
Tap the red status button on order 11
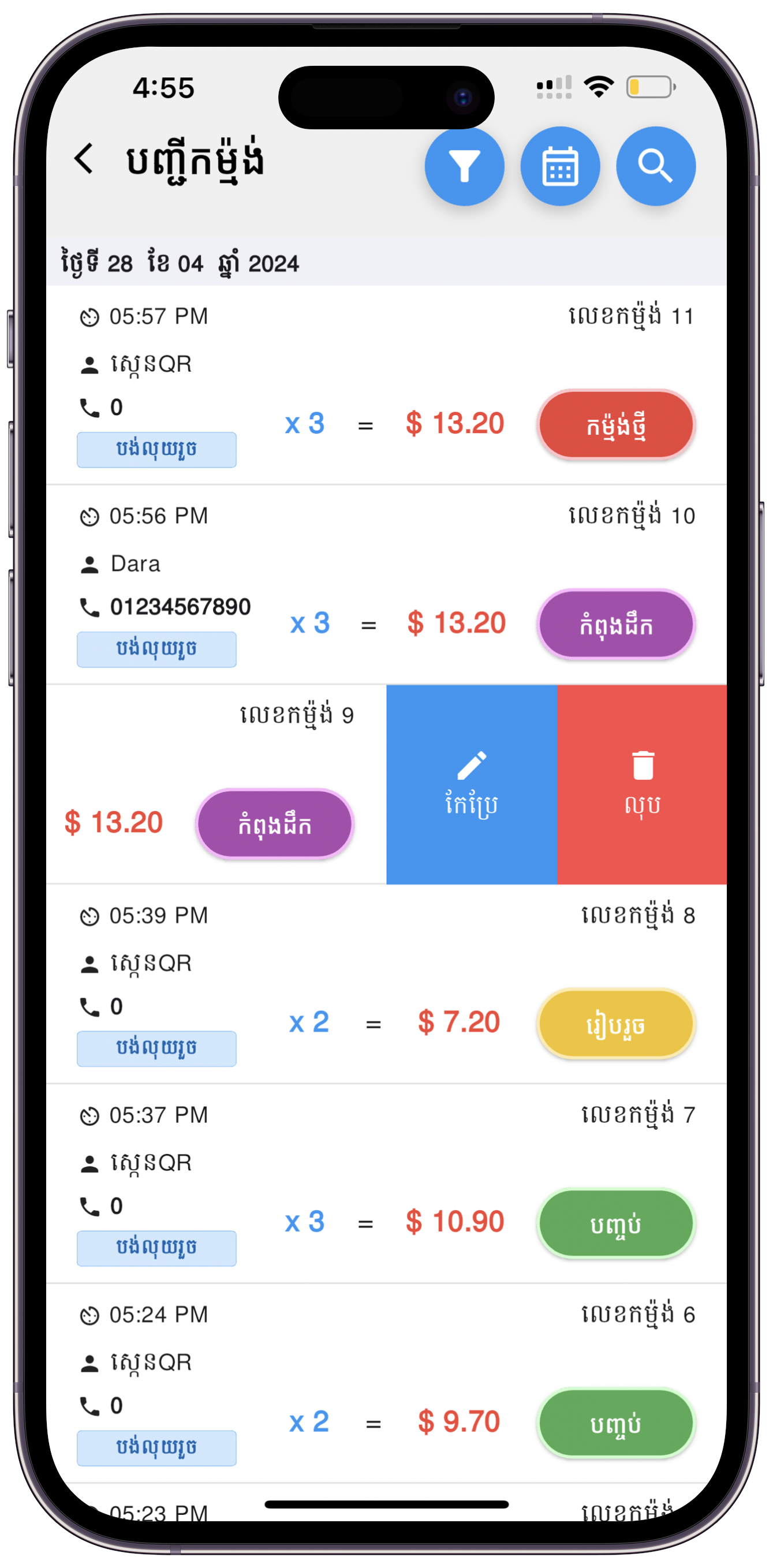(616, 425)
